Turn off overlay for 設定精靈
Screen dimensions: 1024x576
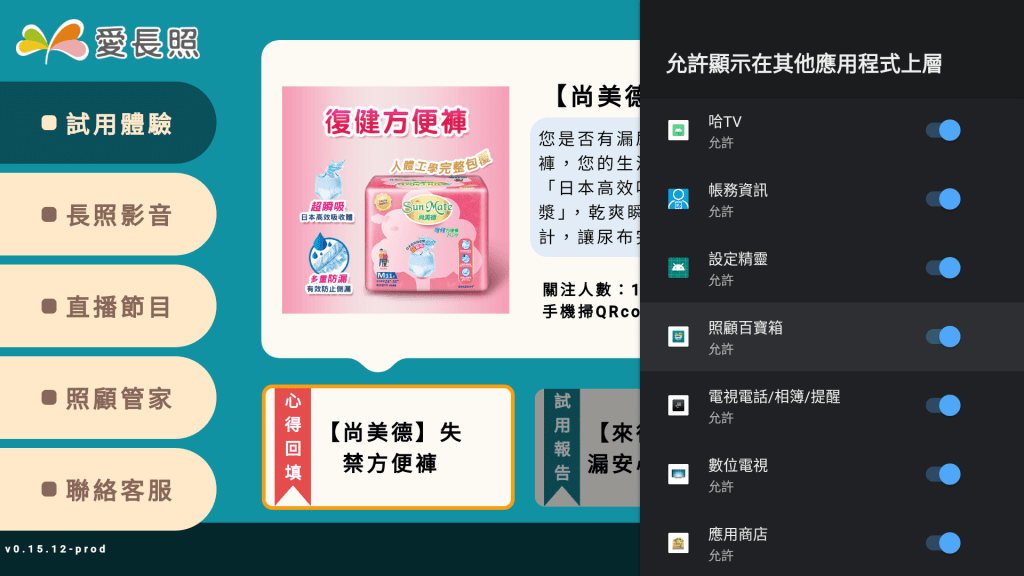(942, 268)
